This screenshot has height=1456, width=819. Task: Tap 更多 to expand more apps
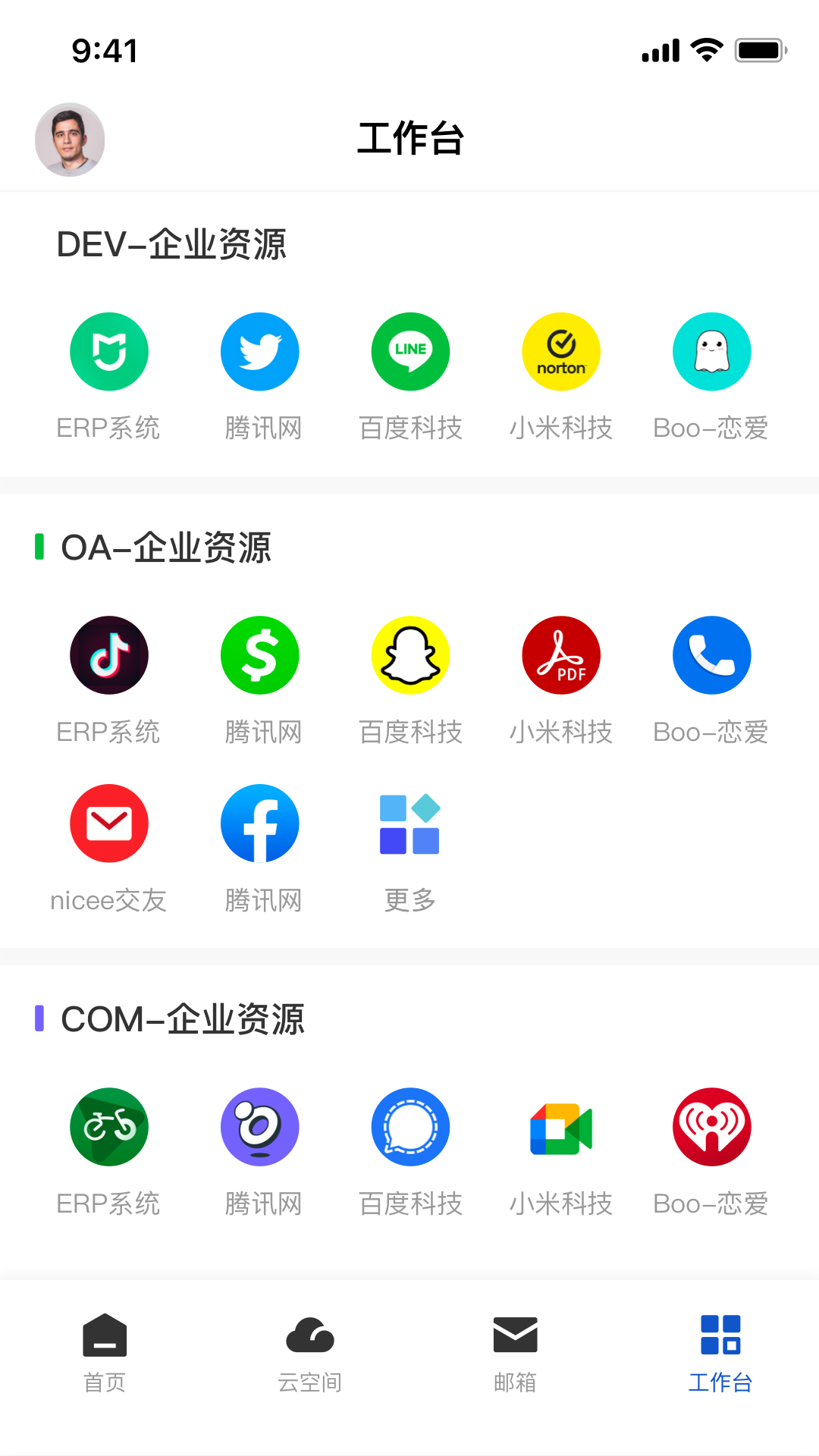coord(410,824)
